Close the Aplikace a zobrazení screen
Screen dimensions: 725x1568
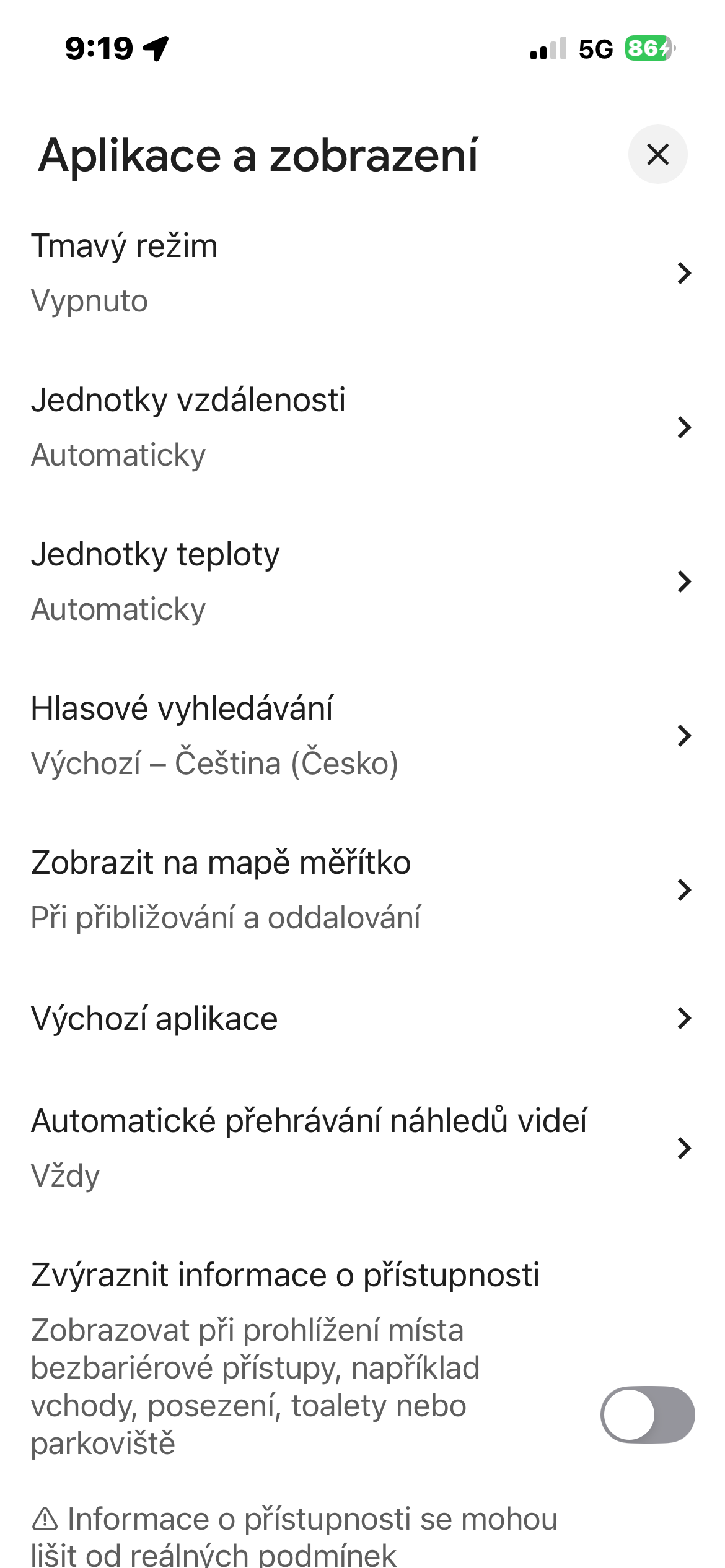[657, 154]
